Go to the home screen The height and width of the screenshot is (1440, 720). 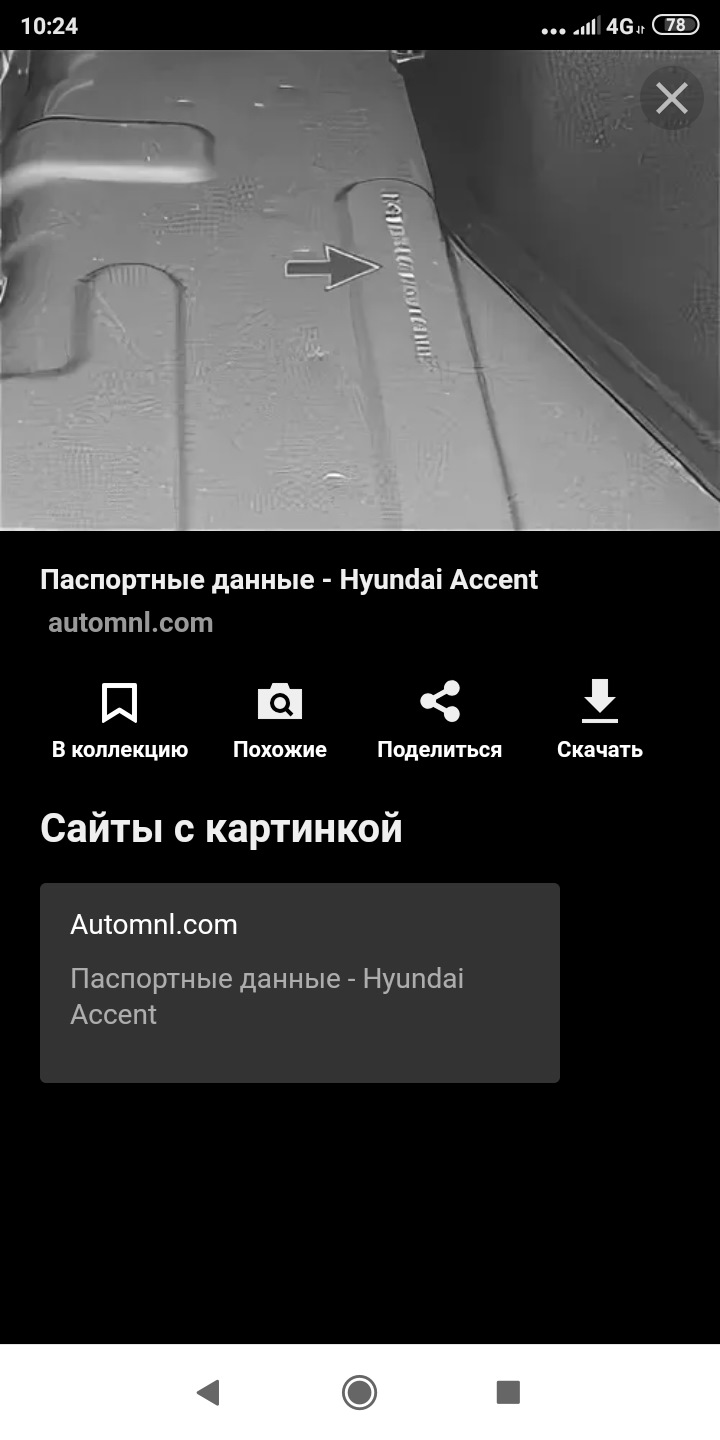[359, 1392]
